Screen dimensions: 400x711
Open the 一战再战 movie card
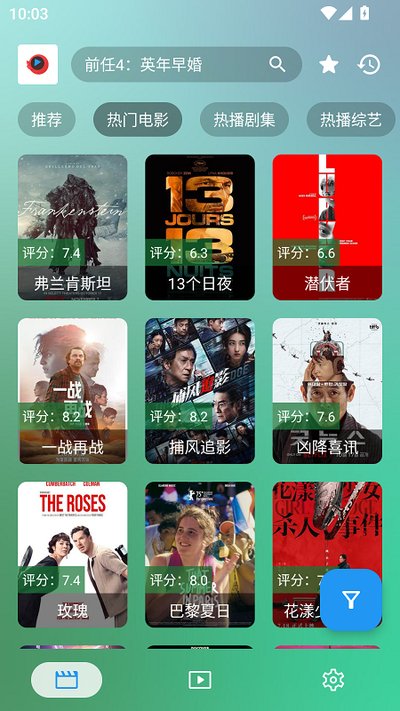pos(73,391)
